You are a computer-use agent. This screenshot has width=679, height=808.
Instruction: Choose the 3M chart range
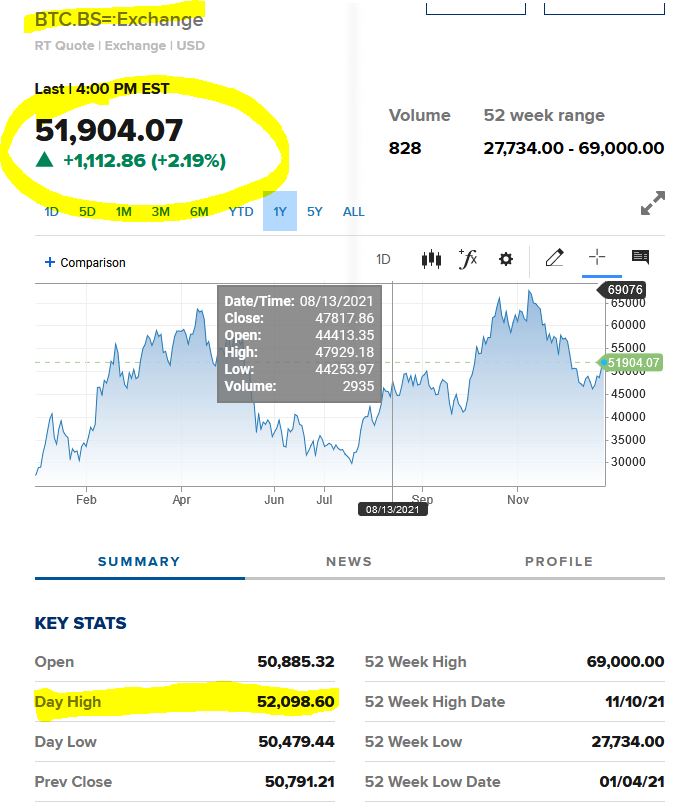coord(161,212)
